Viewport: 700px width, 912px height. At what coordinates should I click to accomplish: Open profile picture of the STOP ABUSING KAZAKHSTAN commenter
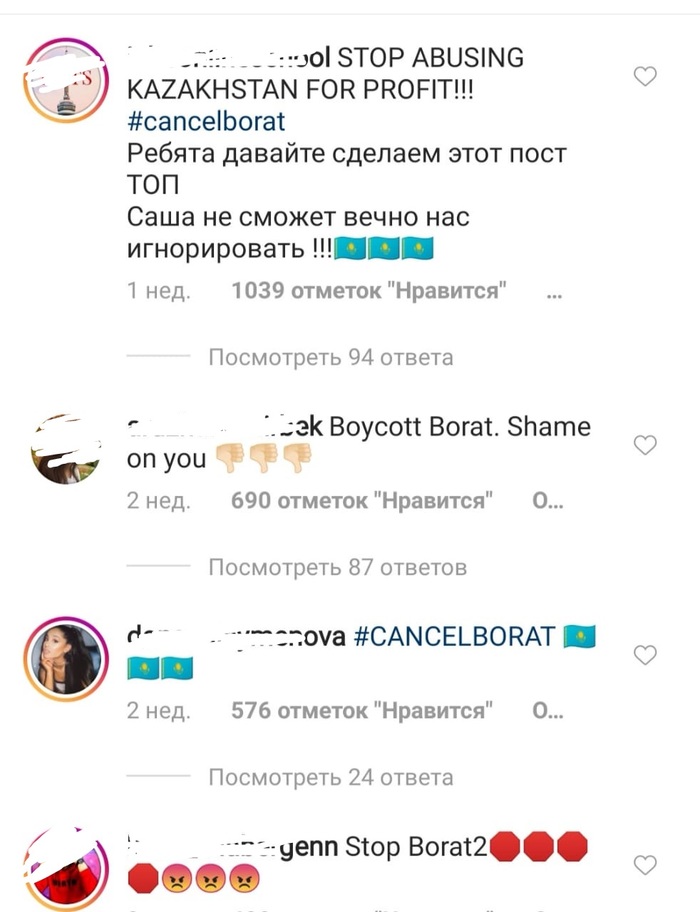pyautogui.click(x=64, y=80)
